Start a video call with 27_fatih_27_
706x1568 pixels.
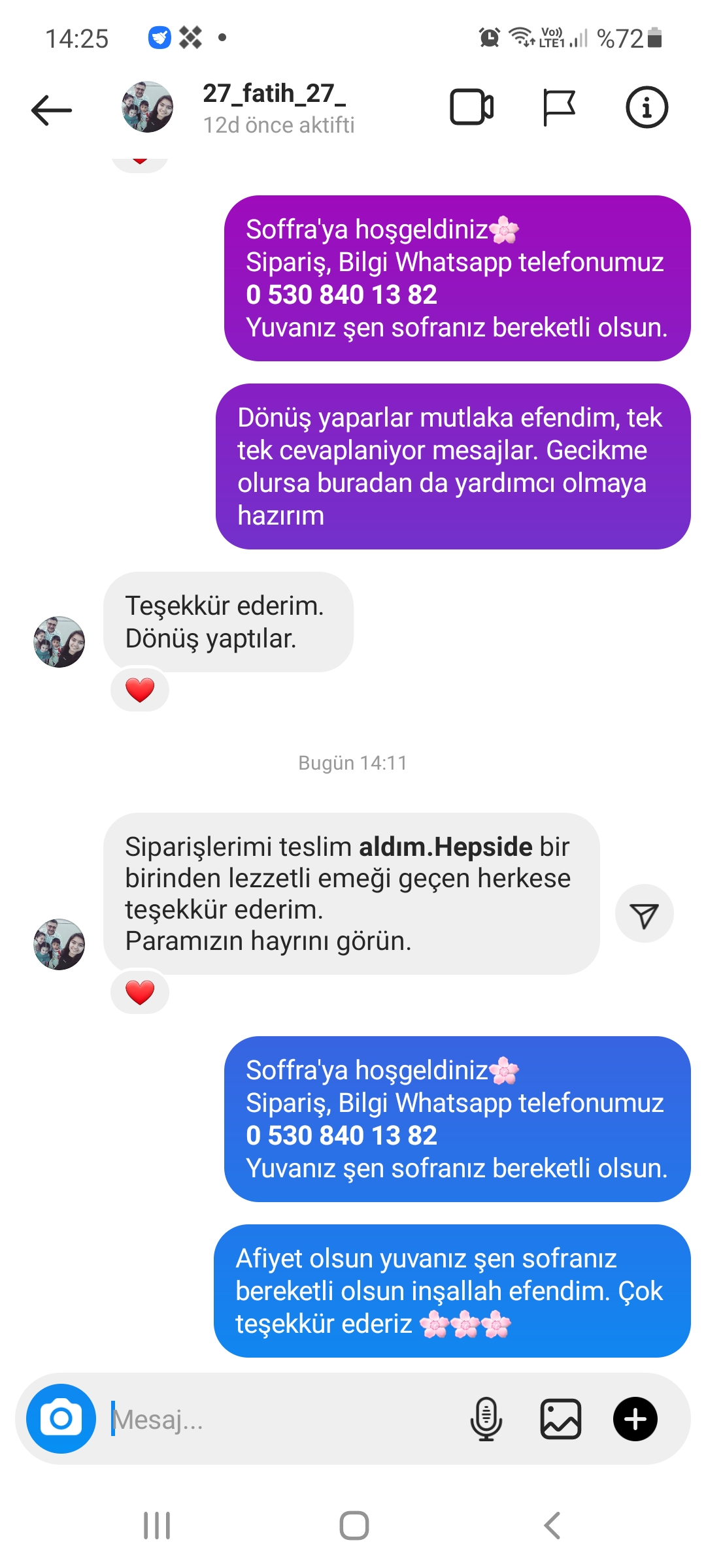coord(471,107)
